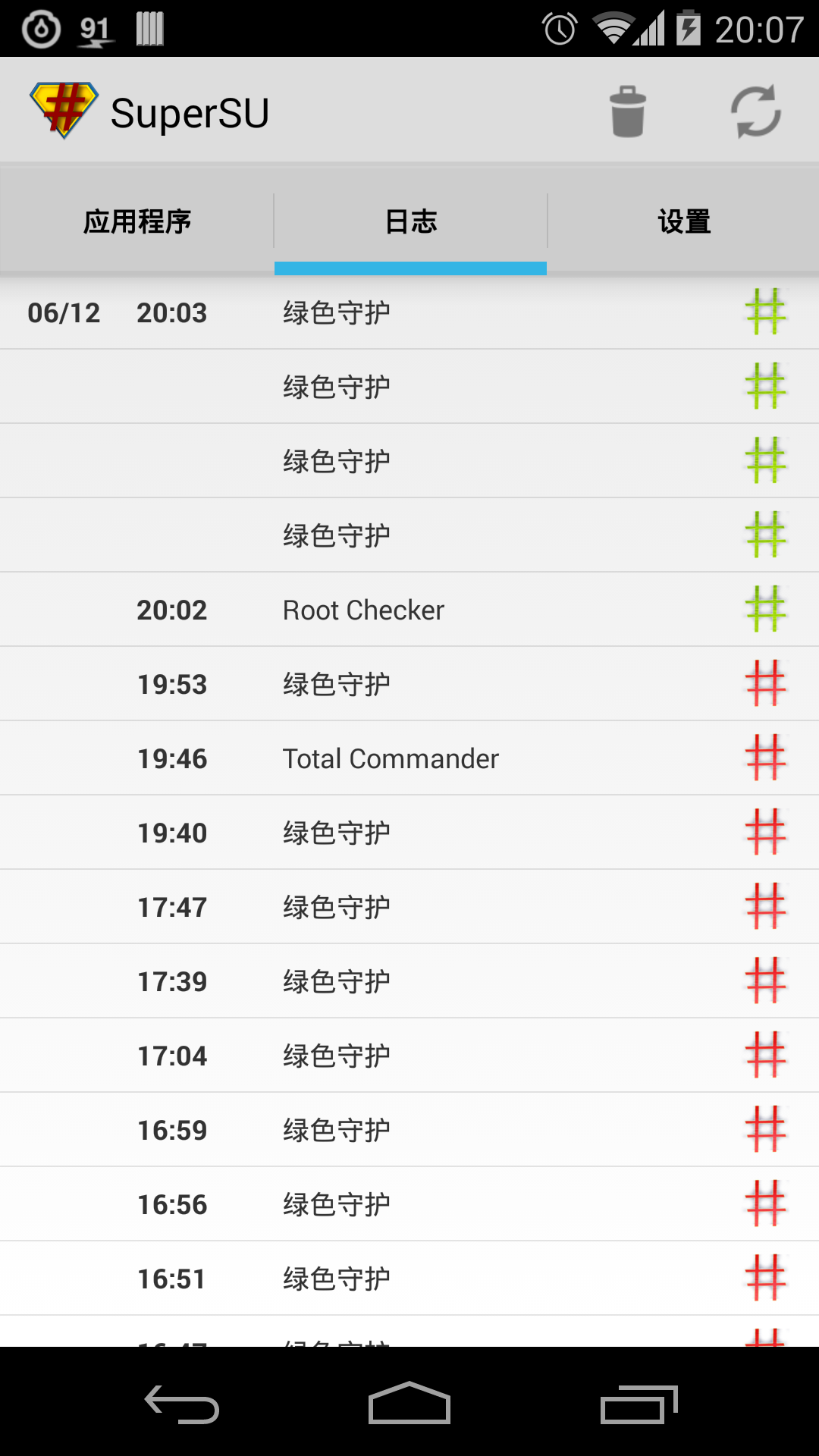Viewport: 819px width, 1456px height.
Task: Open the 16:56 绿色守护 log entry
Action: 409,1204
